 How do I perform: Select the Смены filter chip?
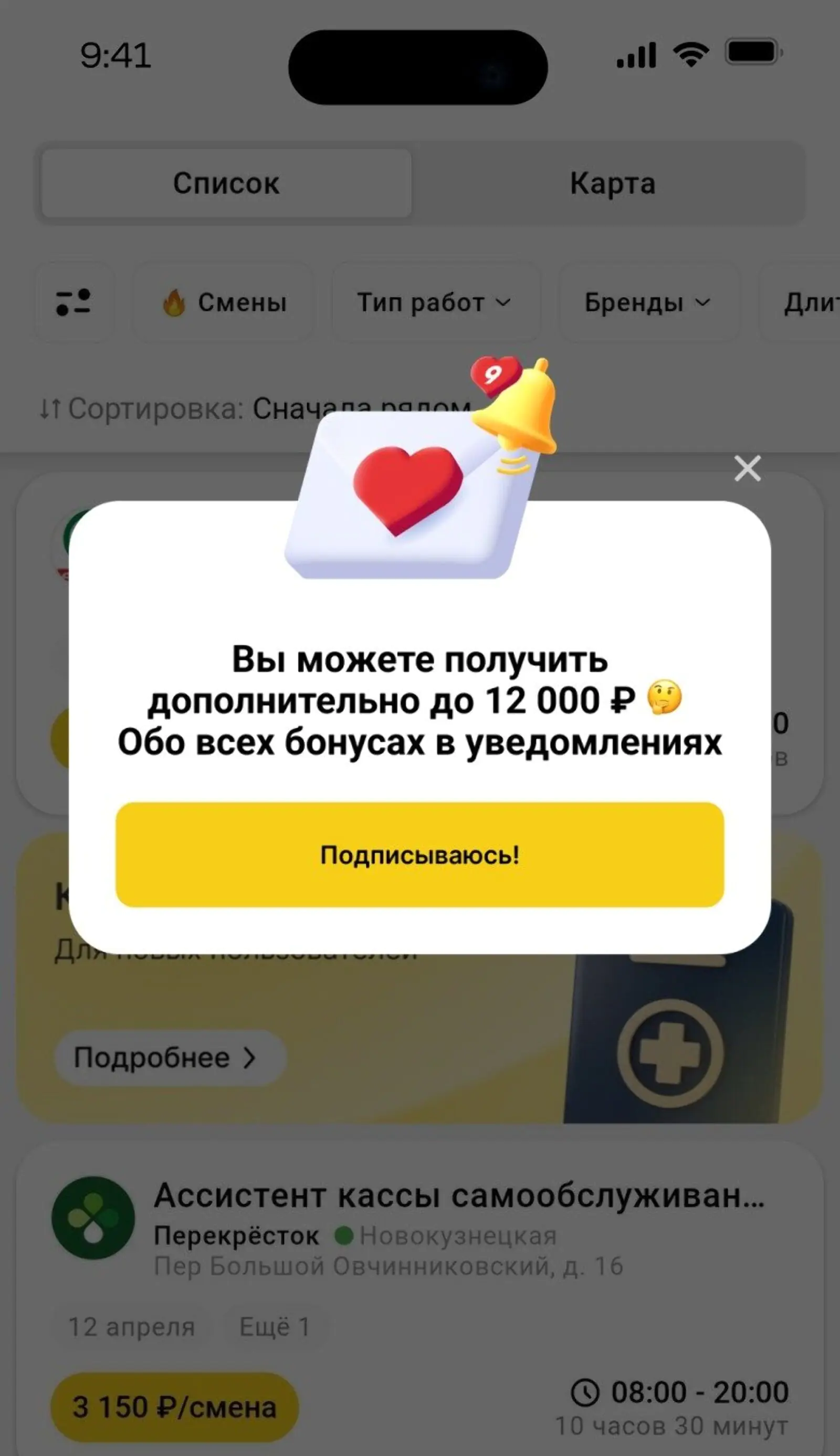point(225,302)
